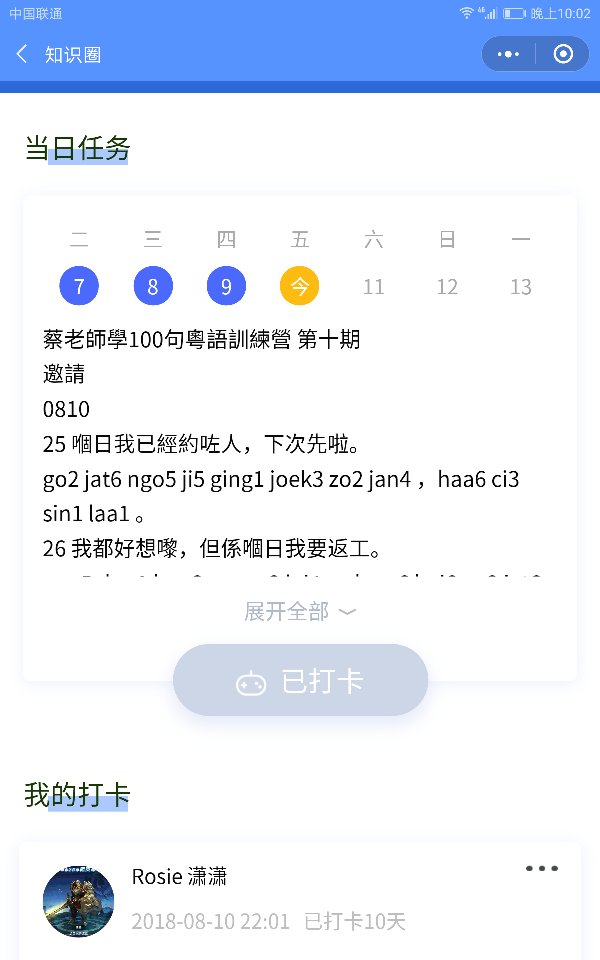Select date 11 in the calendar
This screenshot has width=600, height=960.
373,286
